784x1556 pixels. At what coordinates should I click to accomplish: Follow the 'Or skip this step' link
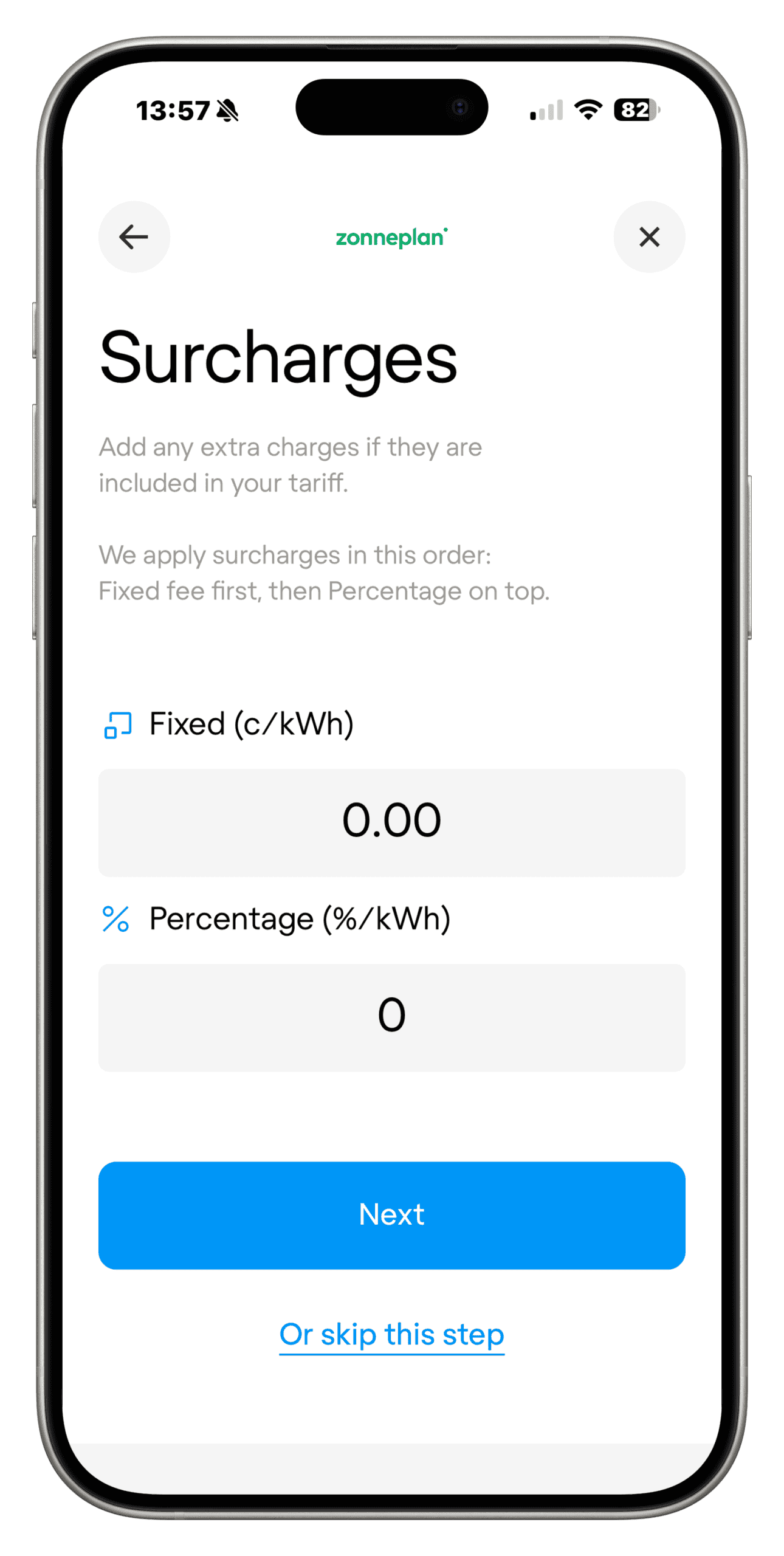click(391, 1335)
